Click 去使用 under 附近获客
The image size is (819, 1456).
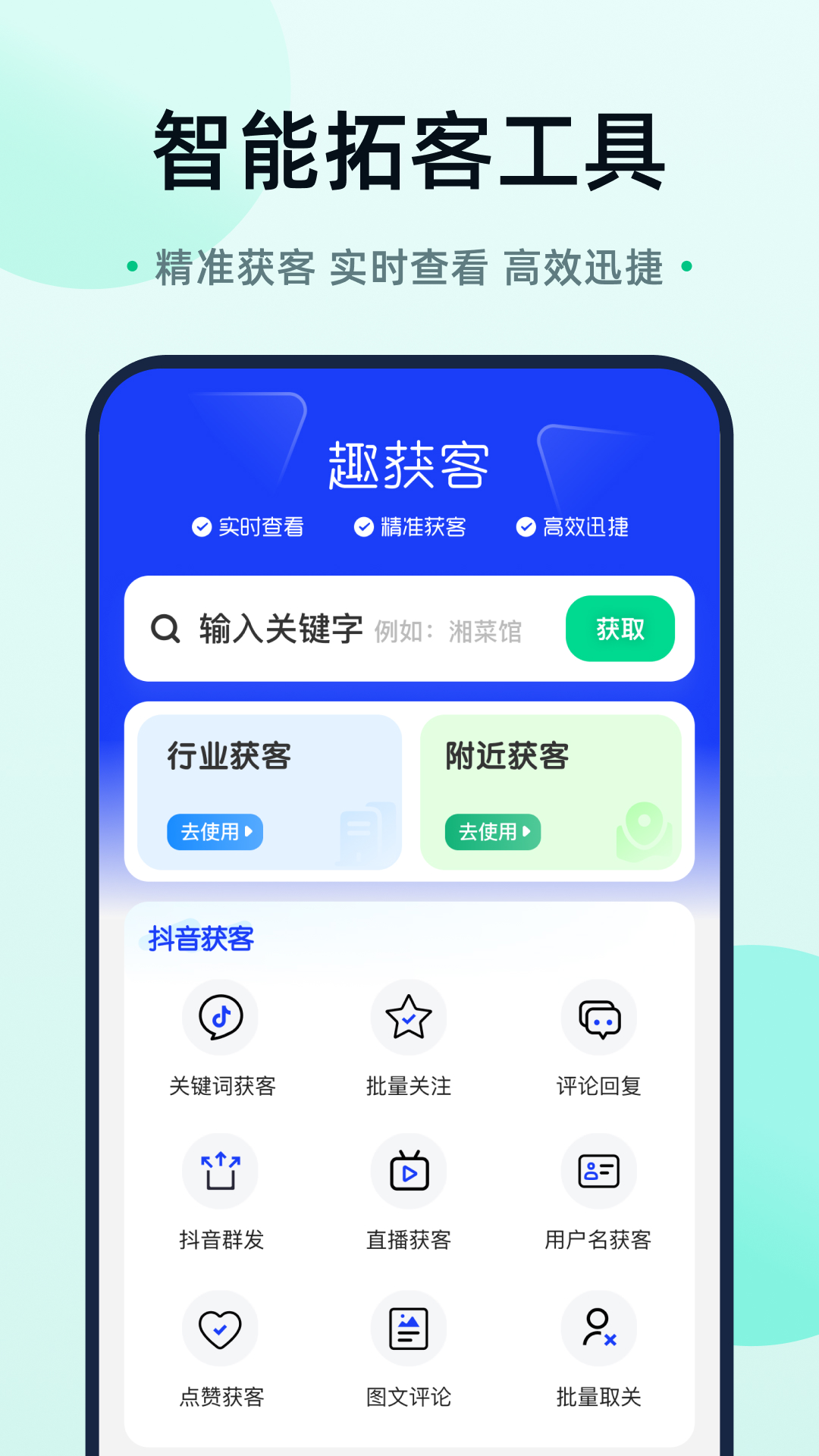[492, 832]
